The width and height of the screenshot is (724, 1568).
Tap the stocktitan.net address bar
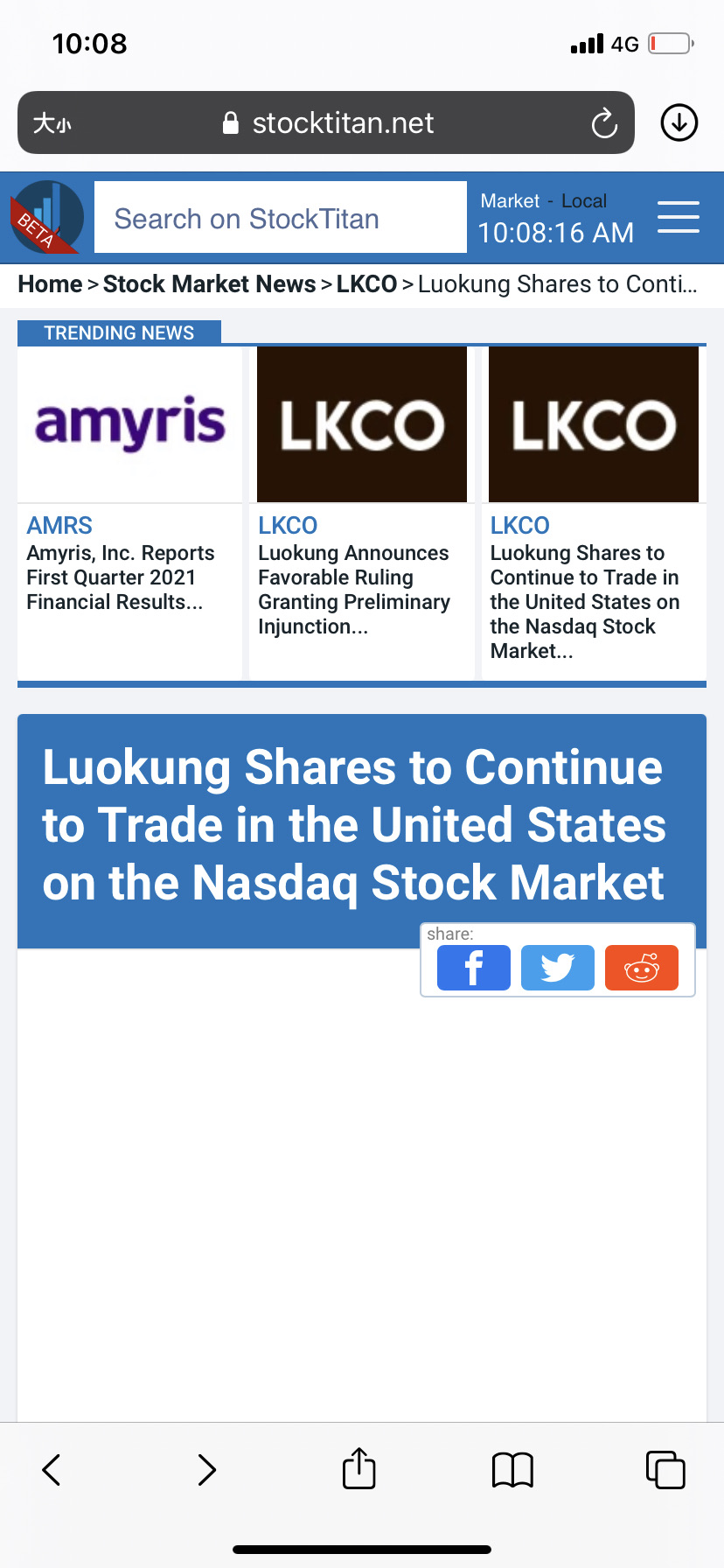[341, 123]
